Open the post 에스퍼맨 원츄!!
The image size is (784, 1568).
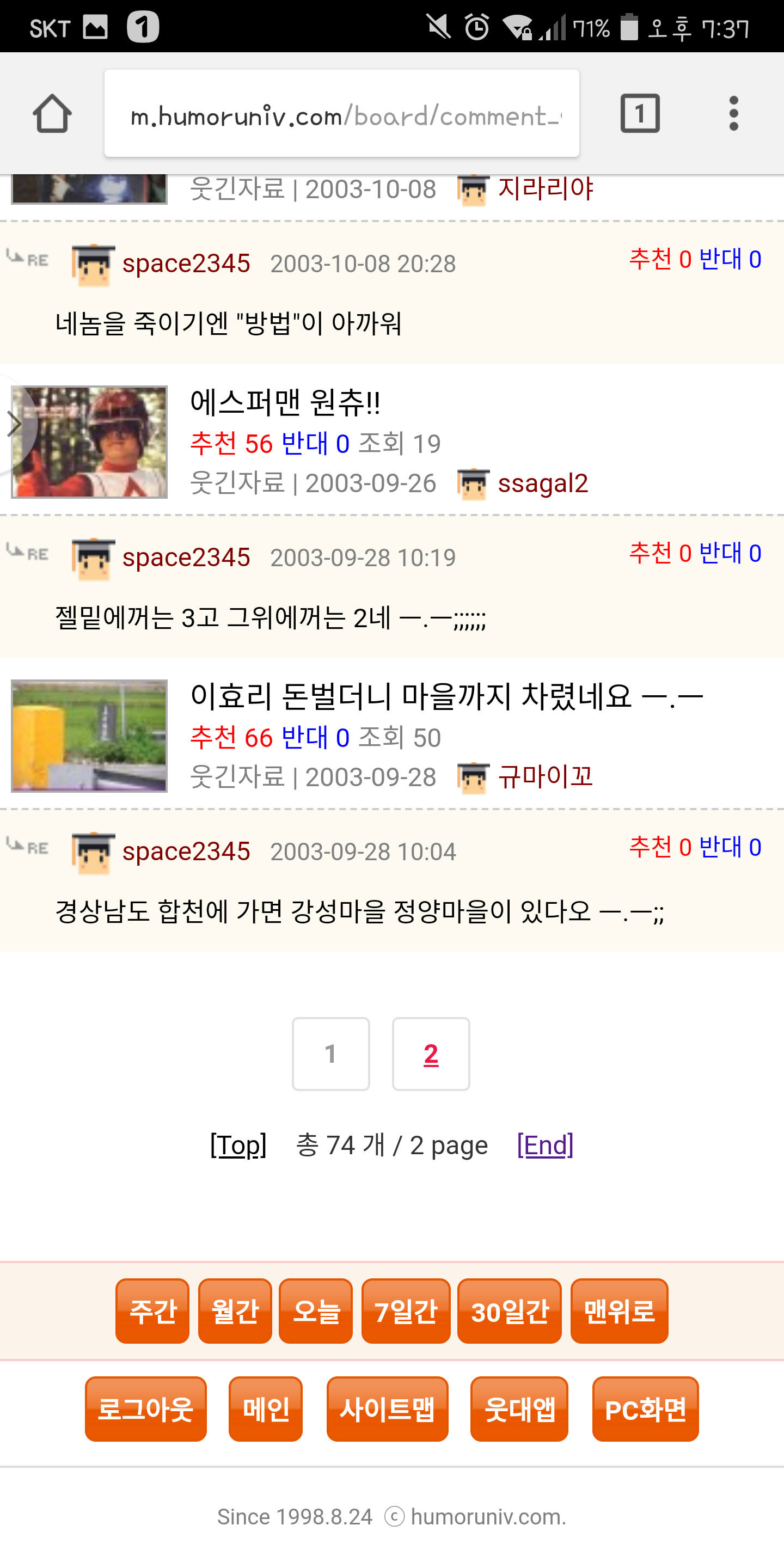click(285, 402)
